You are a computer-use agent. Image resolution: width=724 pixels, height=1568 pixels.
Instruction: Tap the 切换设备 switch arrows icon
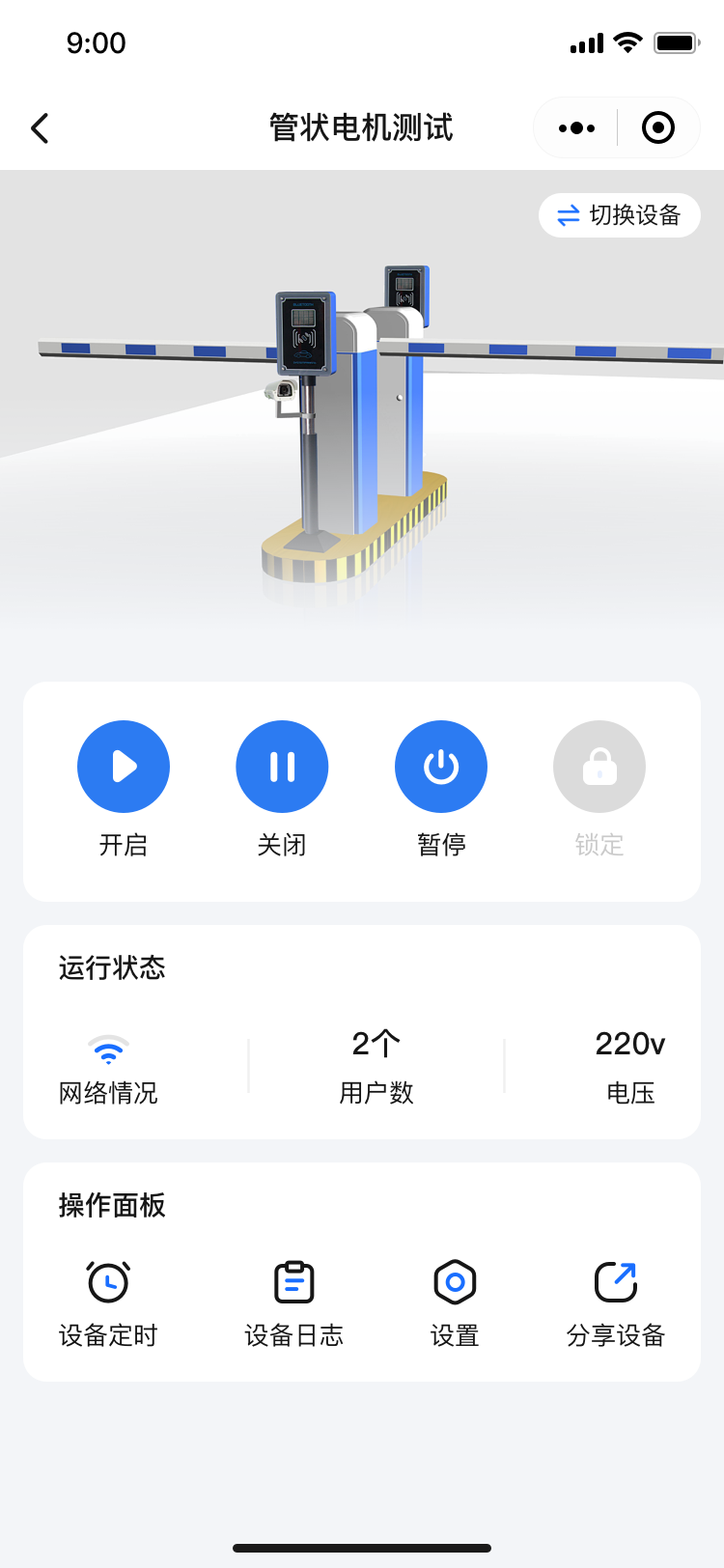click(566, 215)
